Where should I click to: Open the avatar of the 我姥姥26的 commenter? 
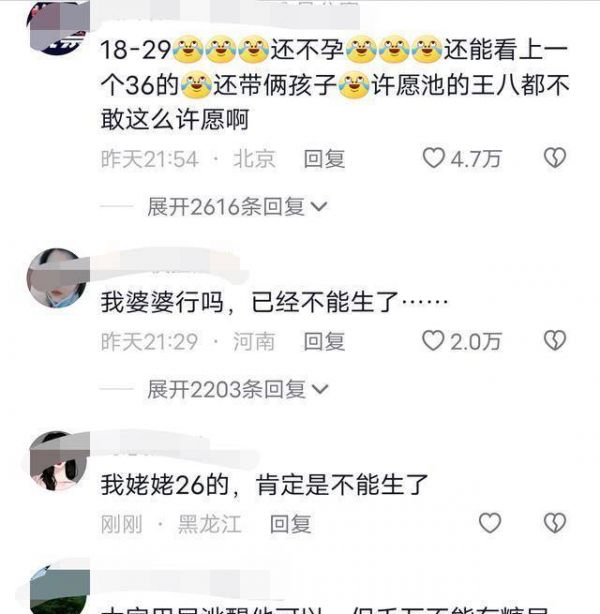click(55, 460)
